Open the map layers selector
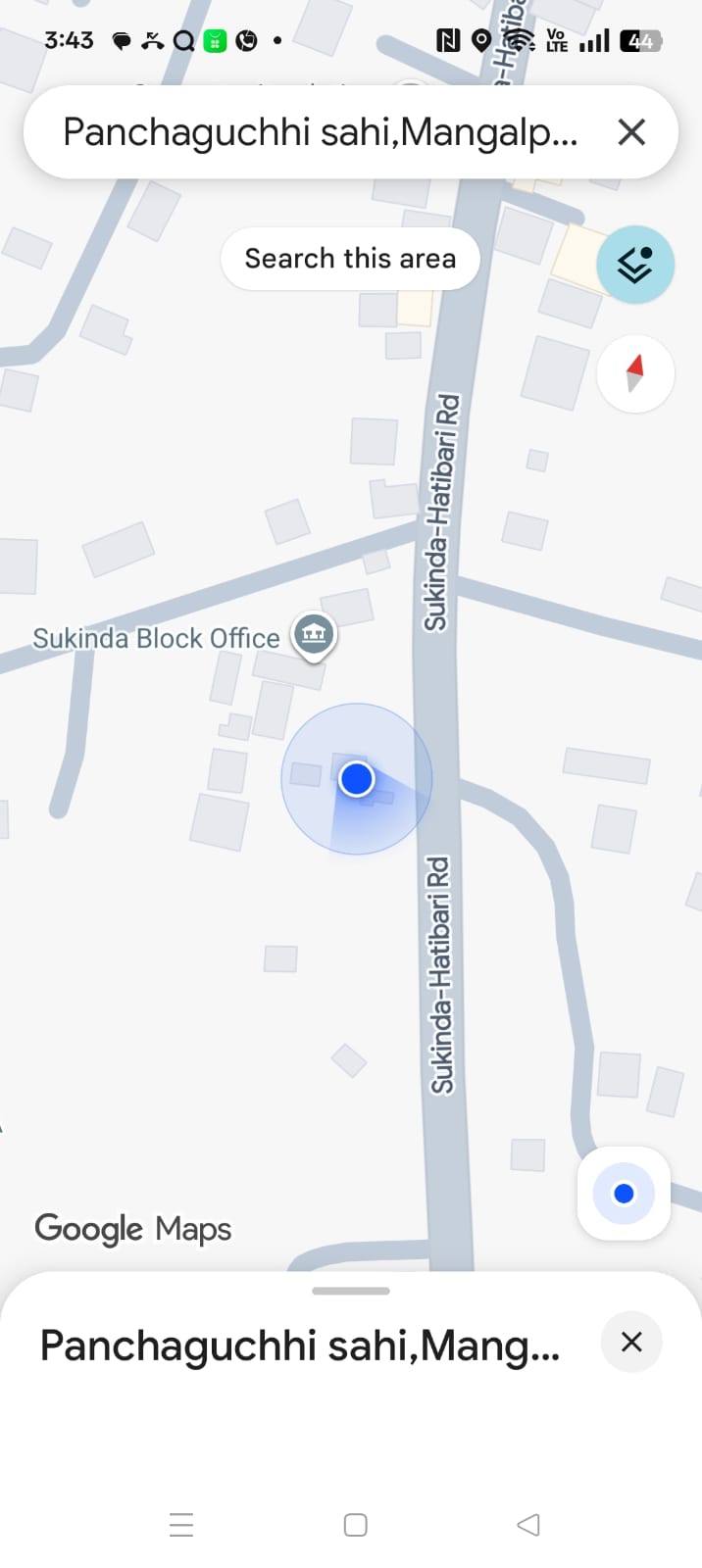This screenshot has height=1568, width=702. click(635, 265)
